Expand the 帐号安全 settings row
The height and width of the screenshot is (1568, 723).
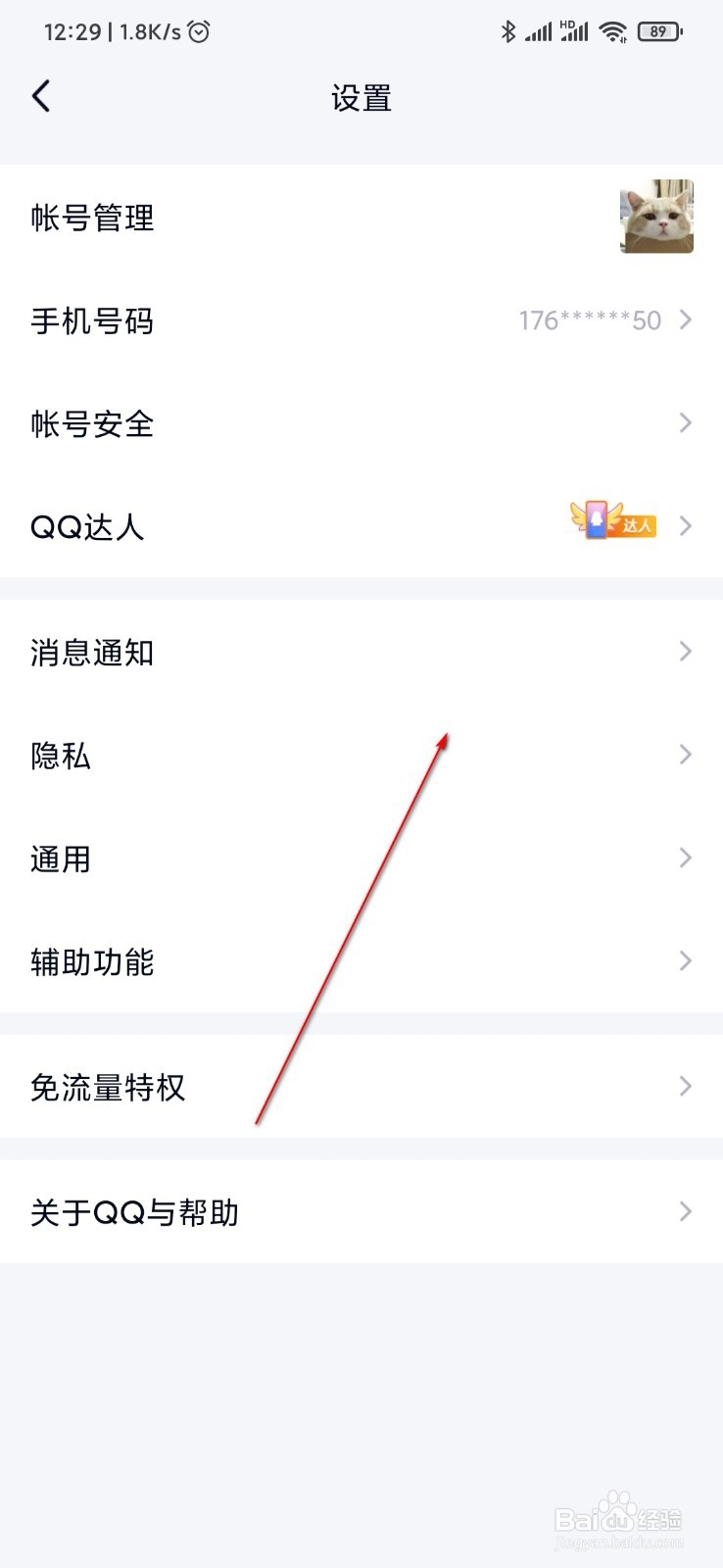[x=361, y=423]
